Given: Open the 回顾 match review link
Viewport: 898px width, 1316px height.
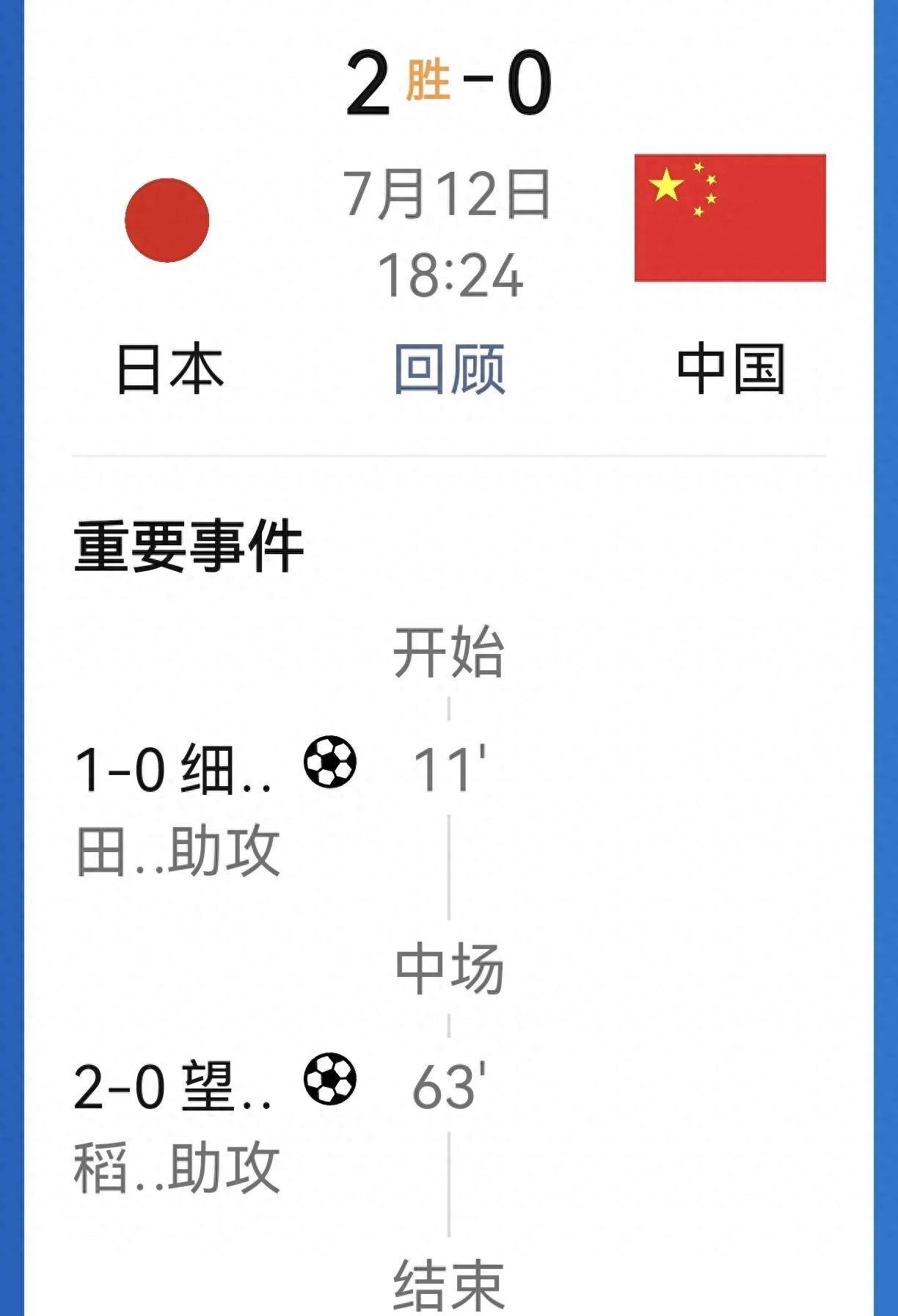Looking at the screenshot, I should coord(449,368).
